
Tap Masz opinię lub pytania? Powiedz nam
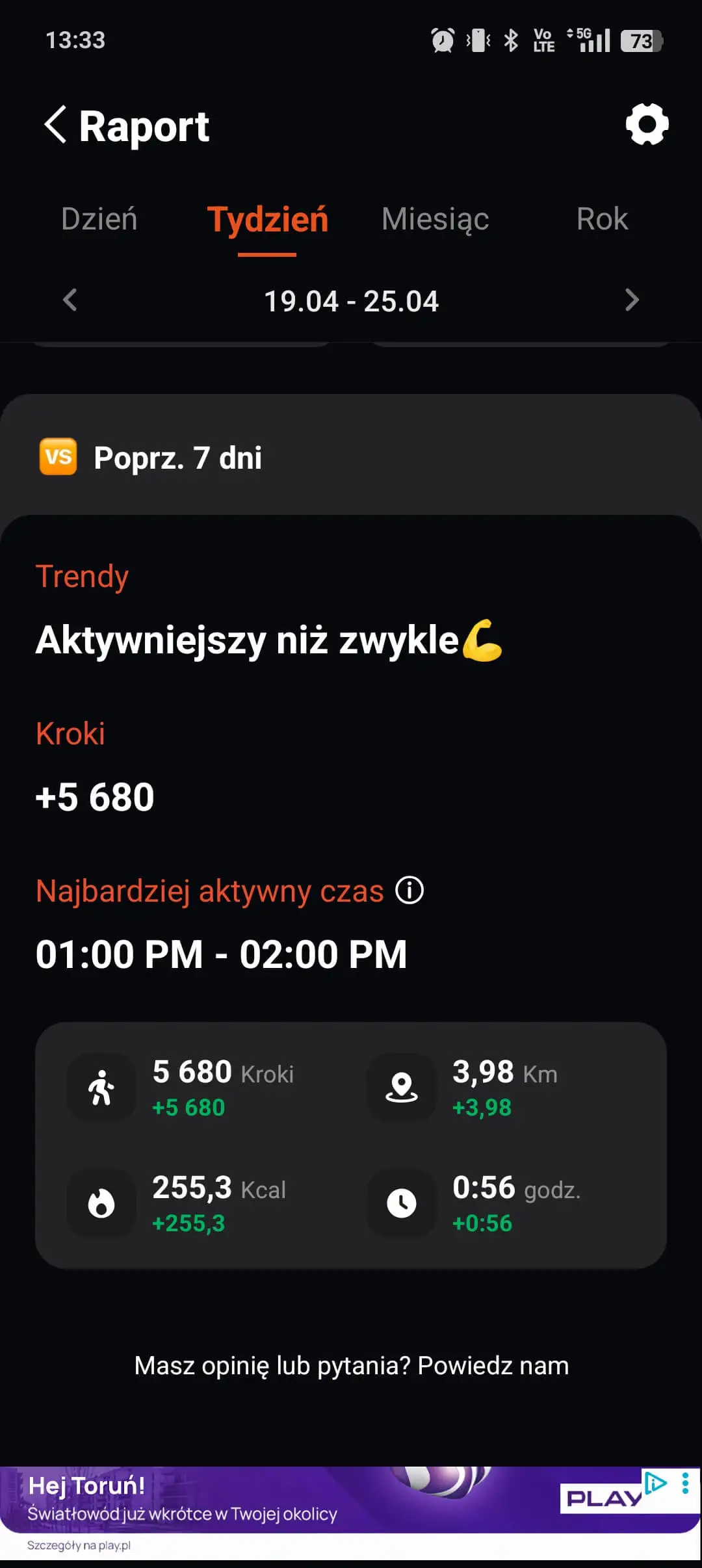point(351,1365)
